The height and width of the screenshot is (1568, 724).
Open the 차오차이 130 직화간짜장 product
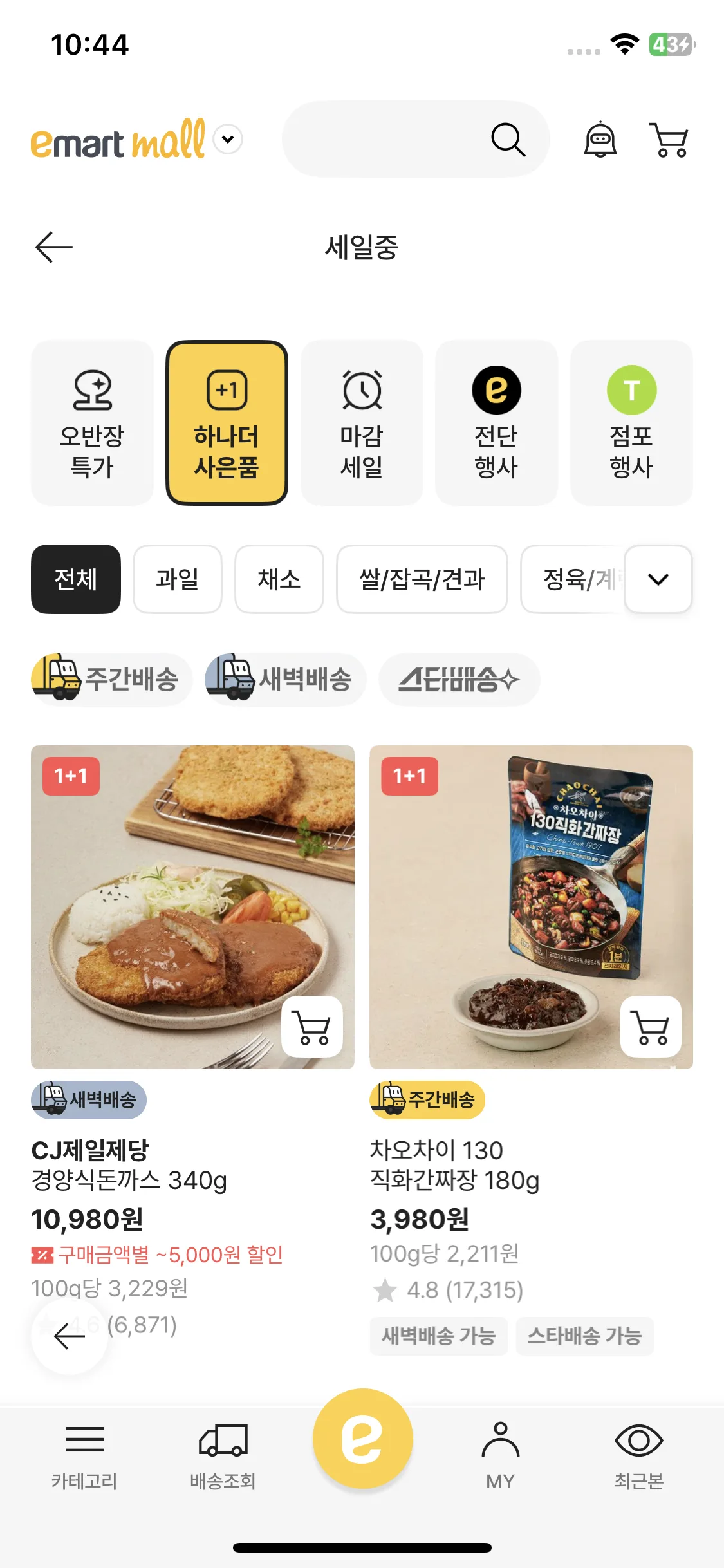click(x=454, y=1165)
